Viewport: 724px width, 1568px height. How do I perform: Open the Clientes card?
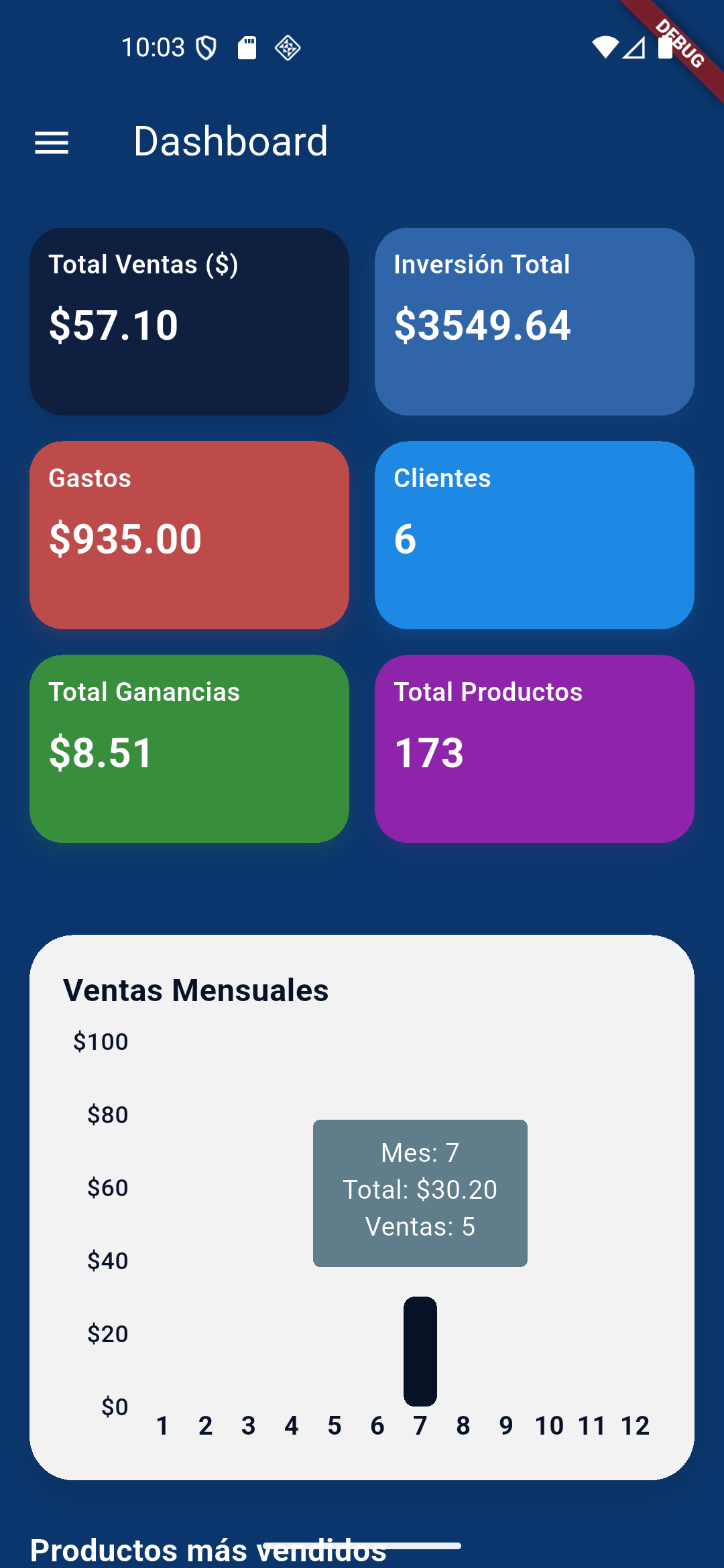click(x=534, y=535)
